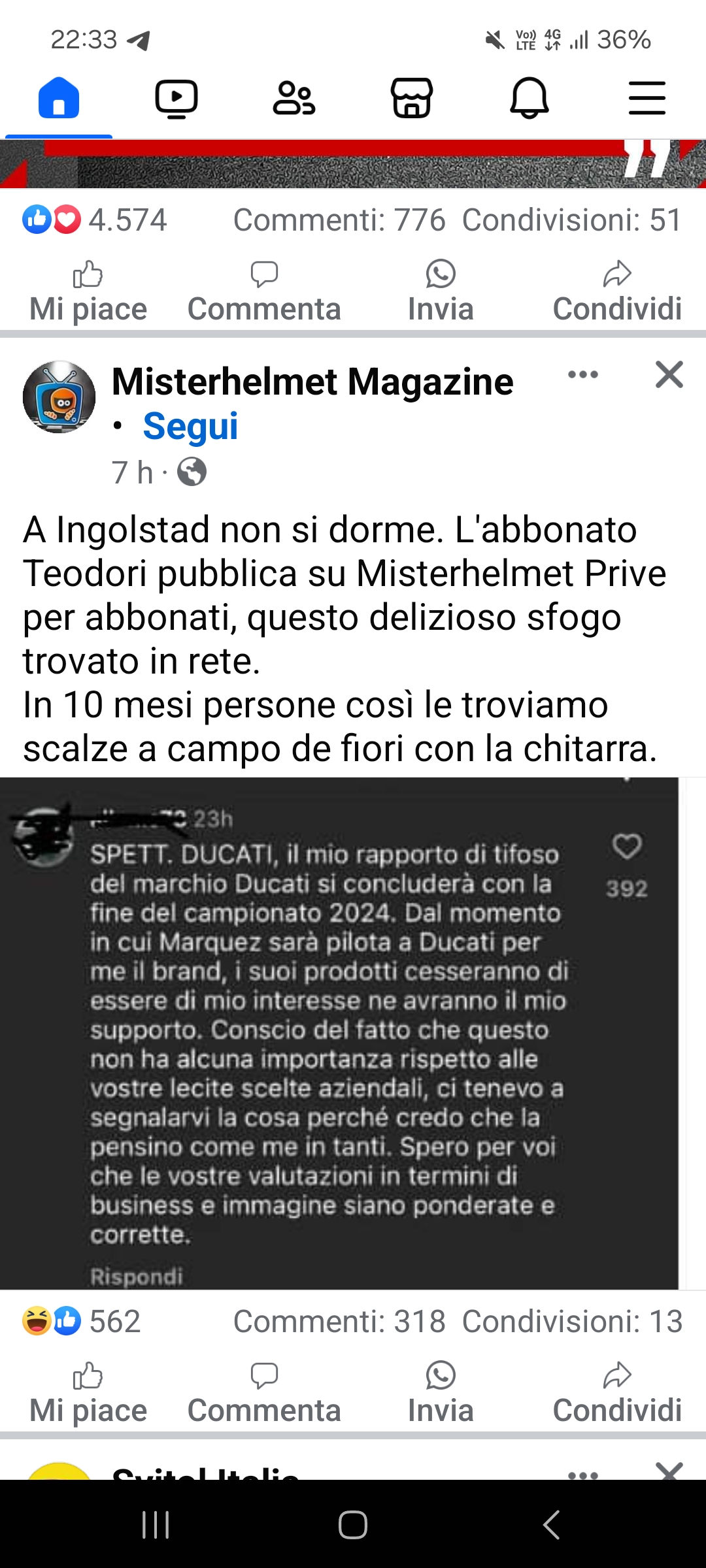Share the post with 776 comments
The height and width of the screenshot is (1568, 706).
[x=617, y=292]
